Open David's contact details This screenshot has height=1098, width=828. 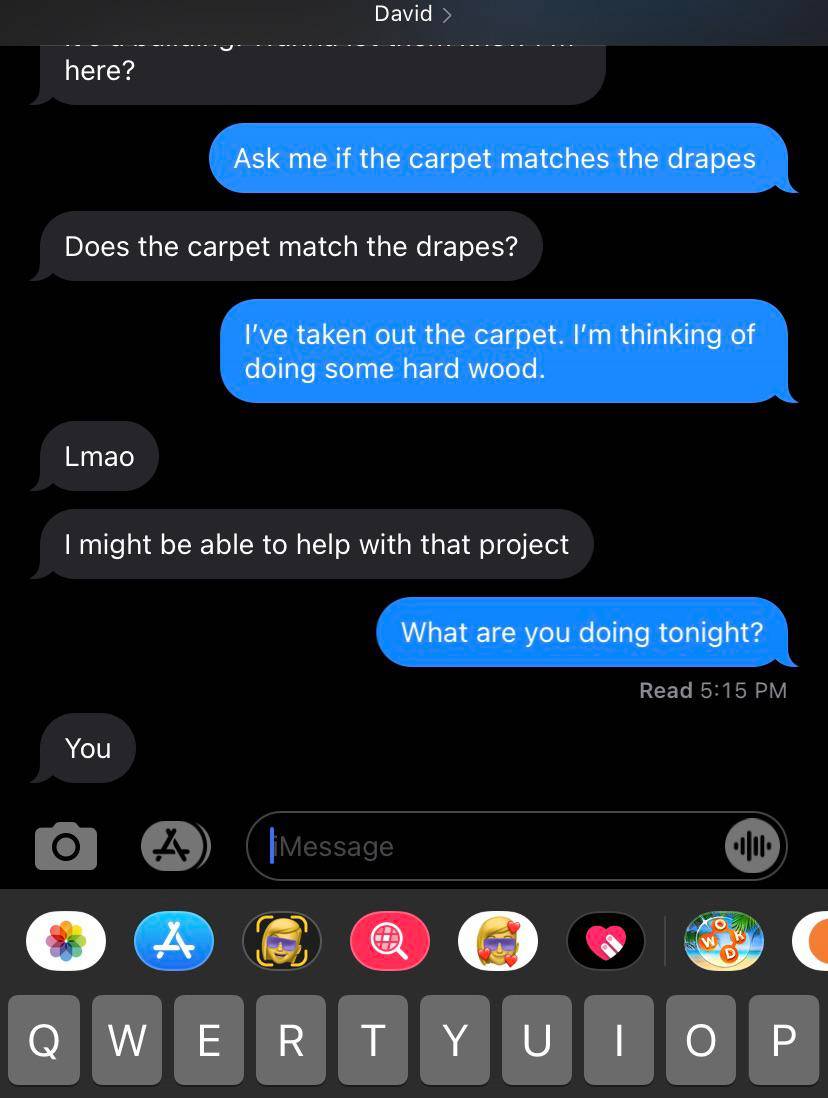point(412,15)
